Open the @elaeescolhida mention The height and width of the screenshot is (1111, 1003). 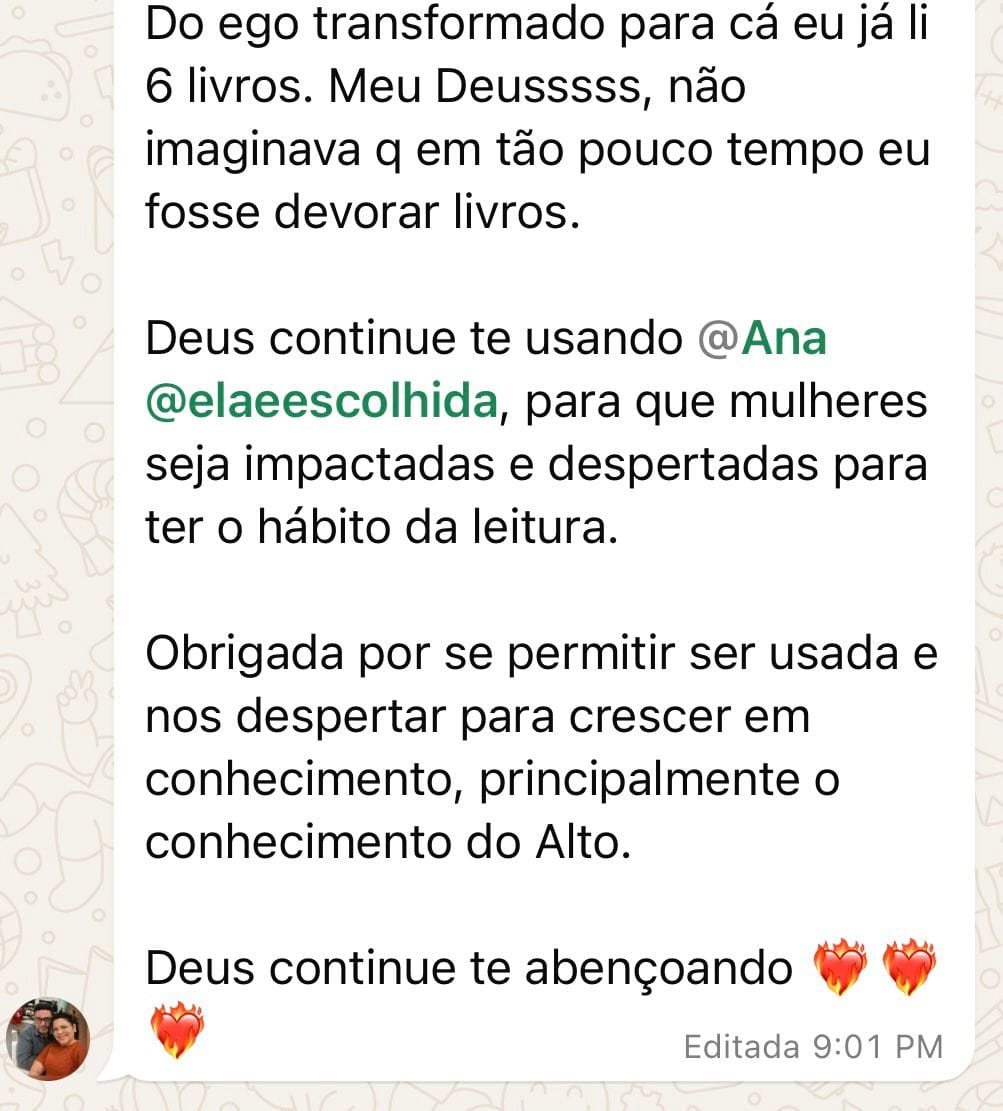point(321,403)
